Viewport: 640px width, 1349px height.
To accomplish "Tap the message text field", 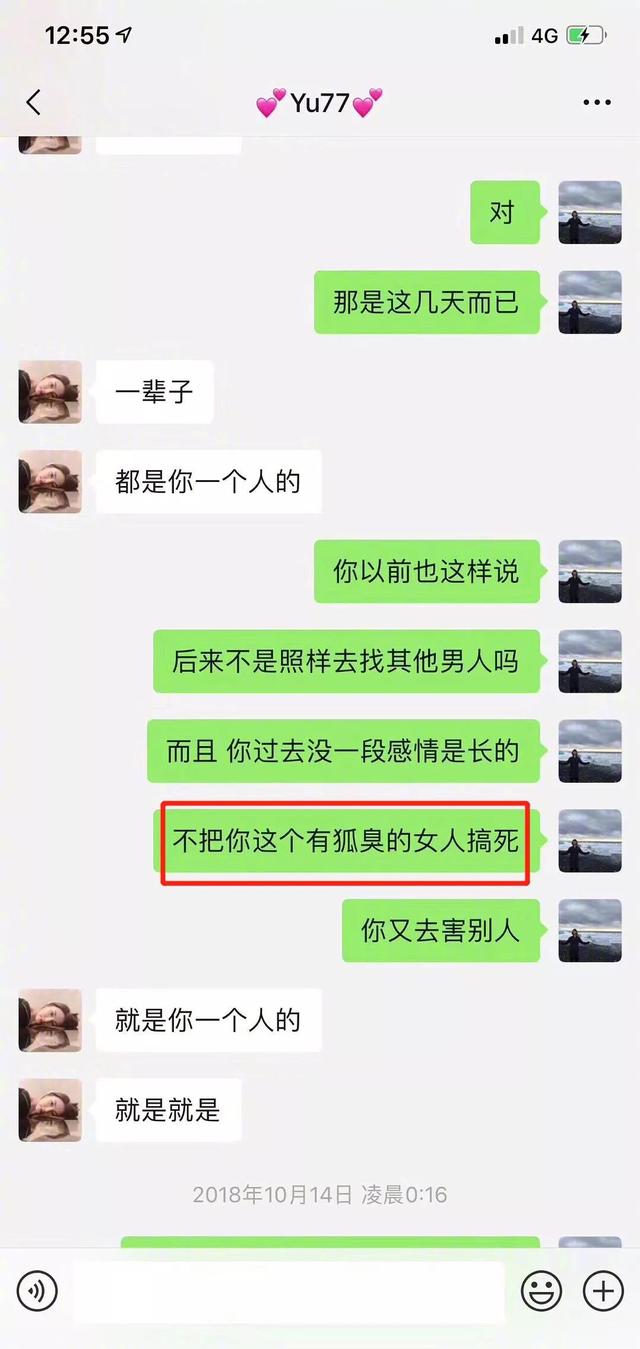I will tap(289, 1292).
